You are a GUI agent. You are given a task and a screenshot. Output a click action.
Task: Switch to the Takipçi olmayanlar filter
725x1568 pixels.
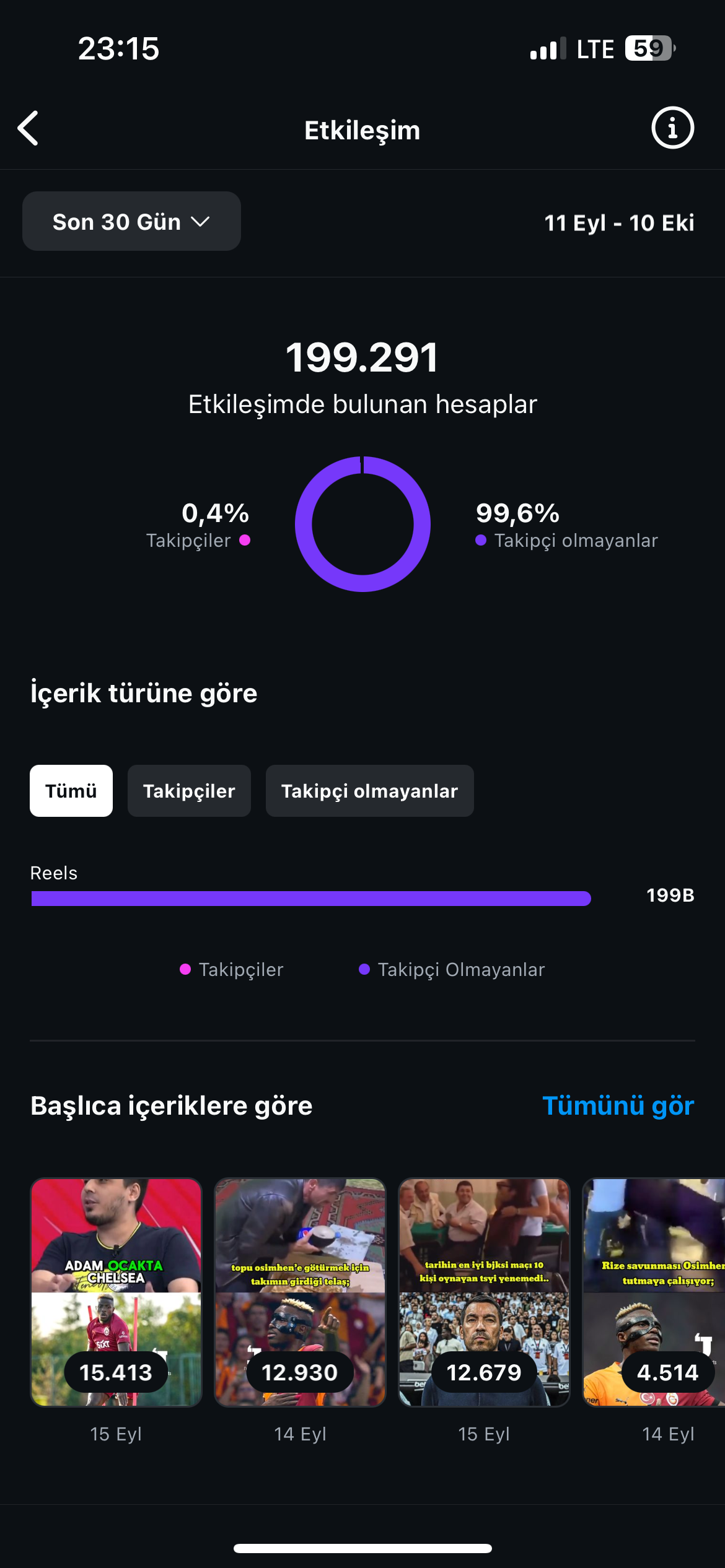point(370,791)
